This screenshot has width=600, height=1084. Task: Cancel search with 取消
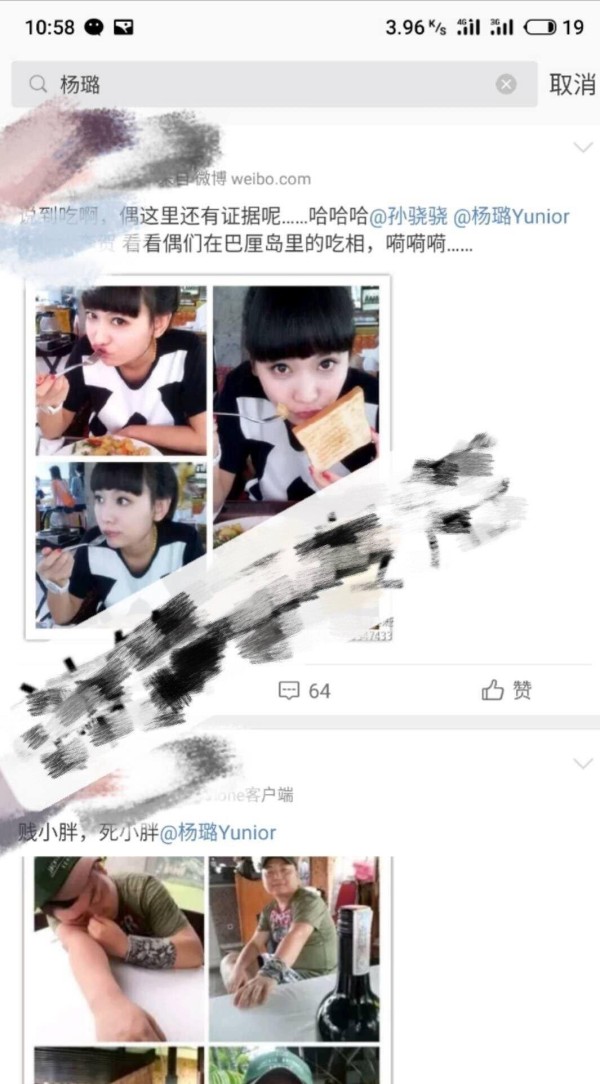coord(571,85)
